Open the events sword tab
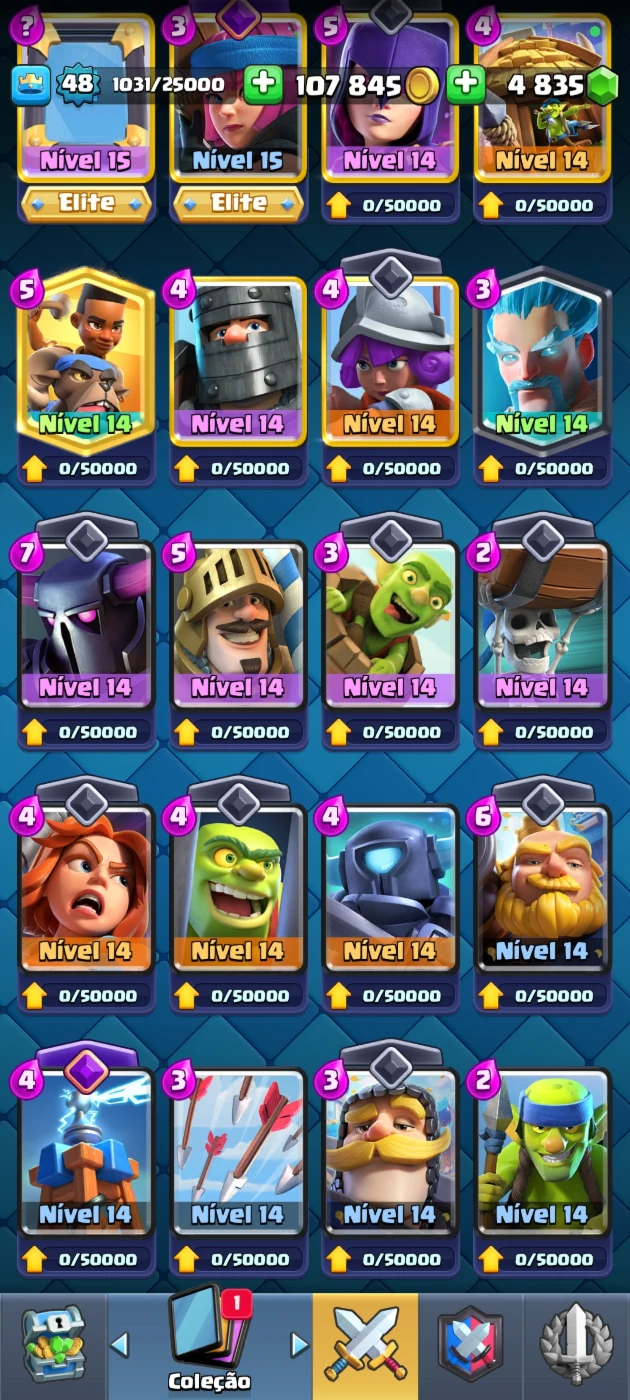630x1400 pixels. pos(577,1345)
